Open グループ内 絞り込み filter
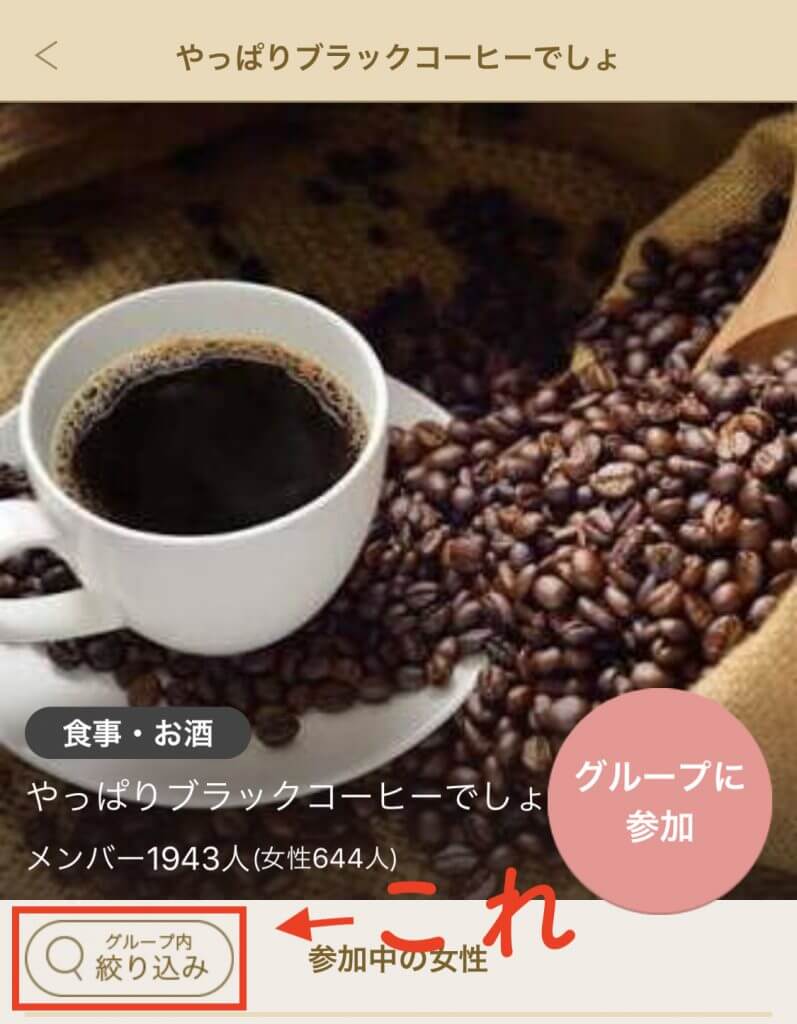Screen dimensions: 797x1024 pyautogui.click(x=129, y=959)
